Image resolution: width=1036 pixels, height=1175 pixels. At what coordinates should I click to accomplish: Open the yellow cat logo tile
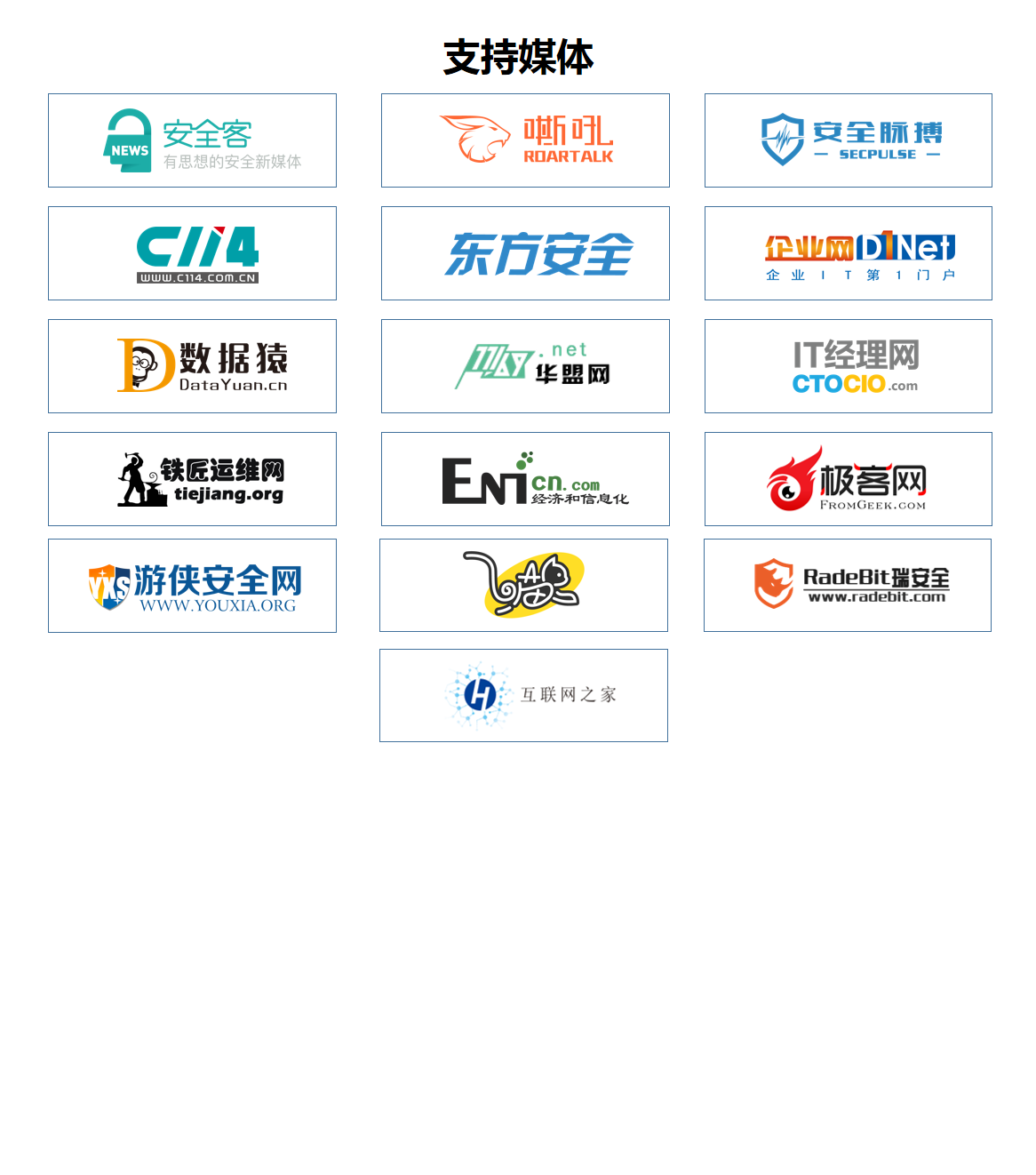[x=523, y=585]
